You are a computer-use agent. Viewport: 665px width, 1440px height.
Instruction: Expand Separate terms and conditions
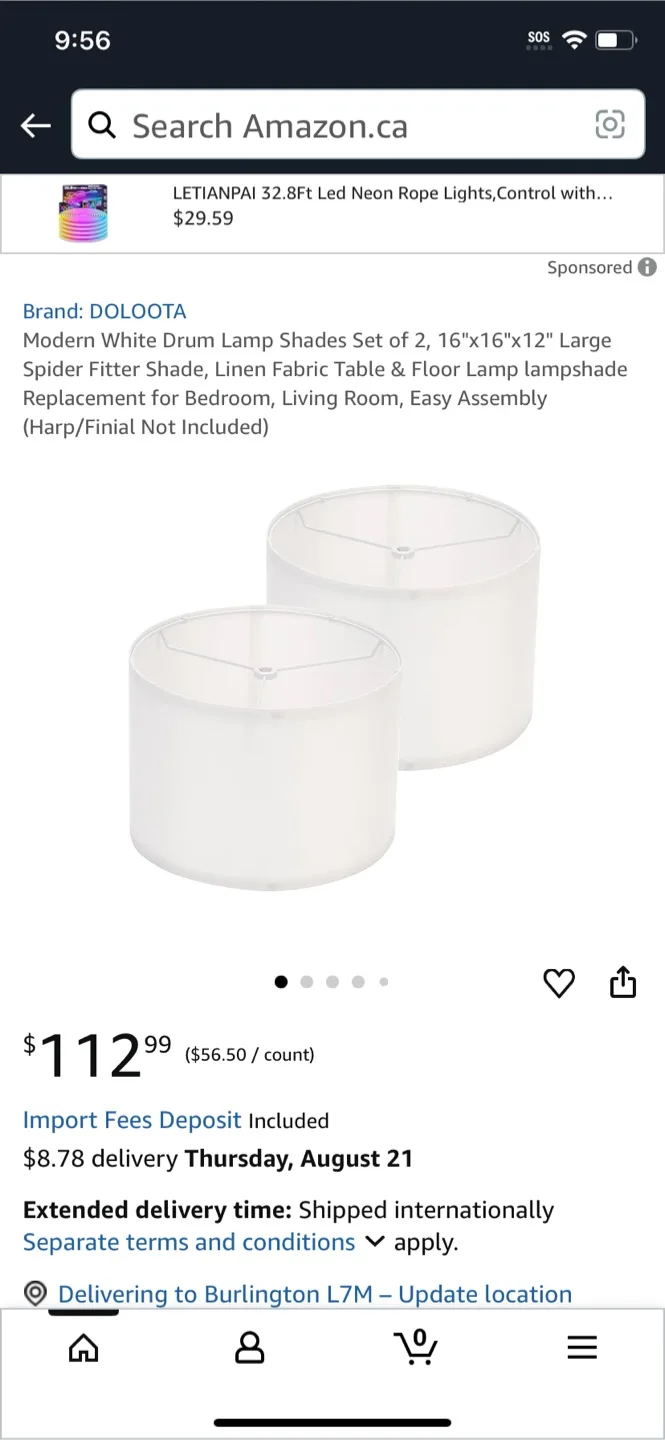(204, 1242)
